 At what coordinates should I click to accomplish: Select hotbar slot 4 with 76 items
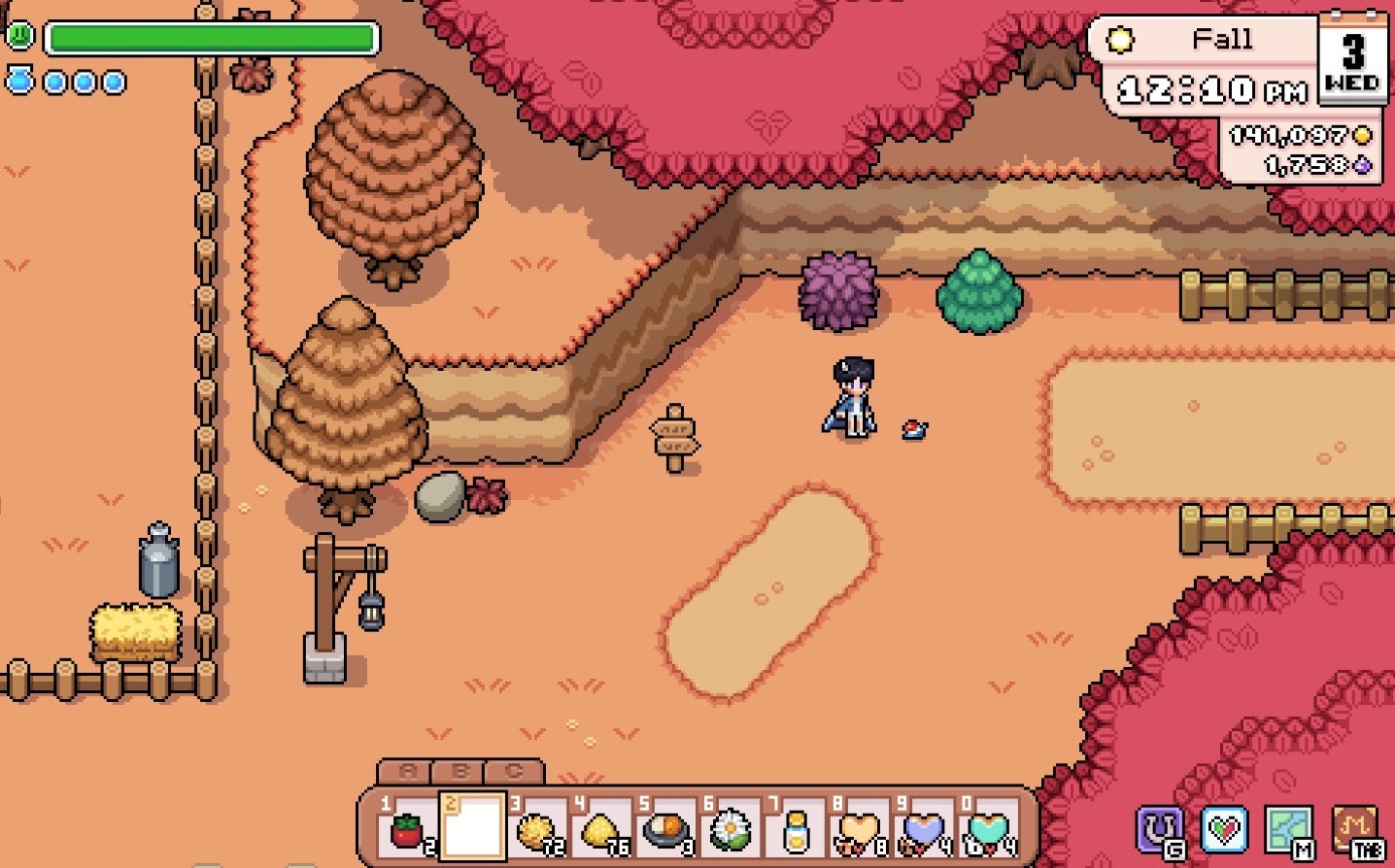coord(601,828)
